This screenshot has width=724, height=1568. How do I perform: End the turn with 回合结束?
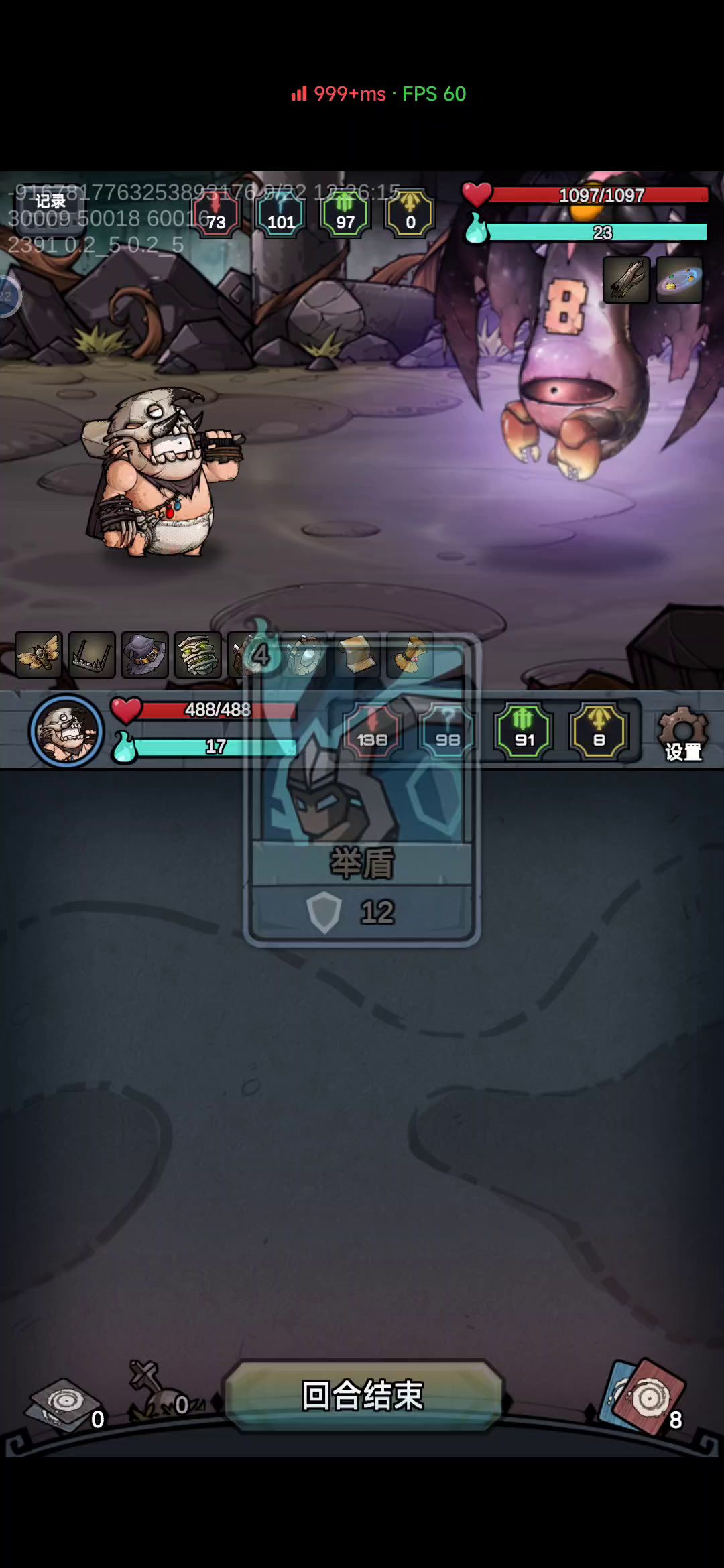363,1396
